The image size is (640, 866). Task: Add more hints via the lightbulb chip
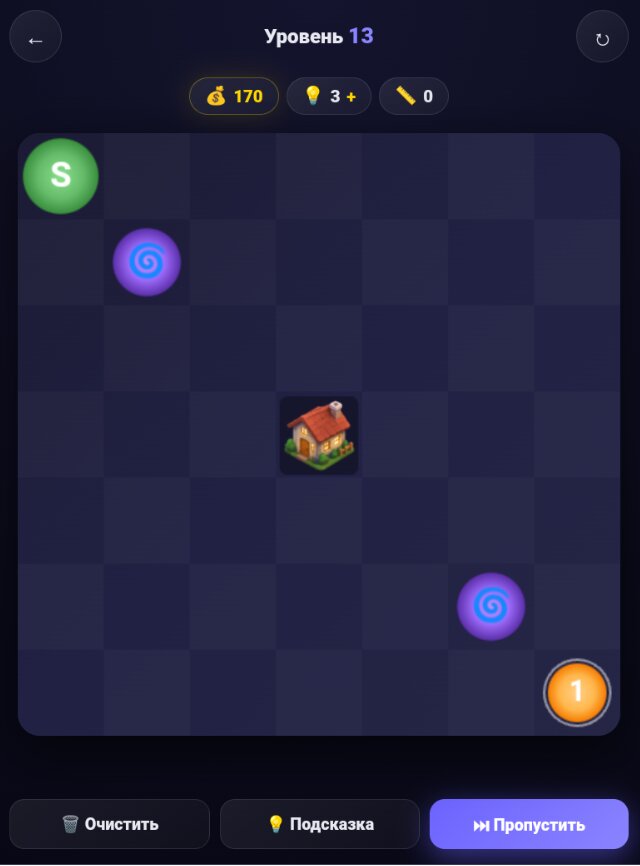click(329, 96)
